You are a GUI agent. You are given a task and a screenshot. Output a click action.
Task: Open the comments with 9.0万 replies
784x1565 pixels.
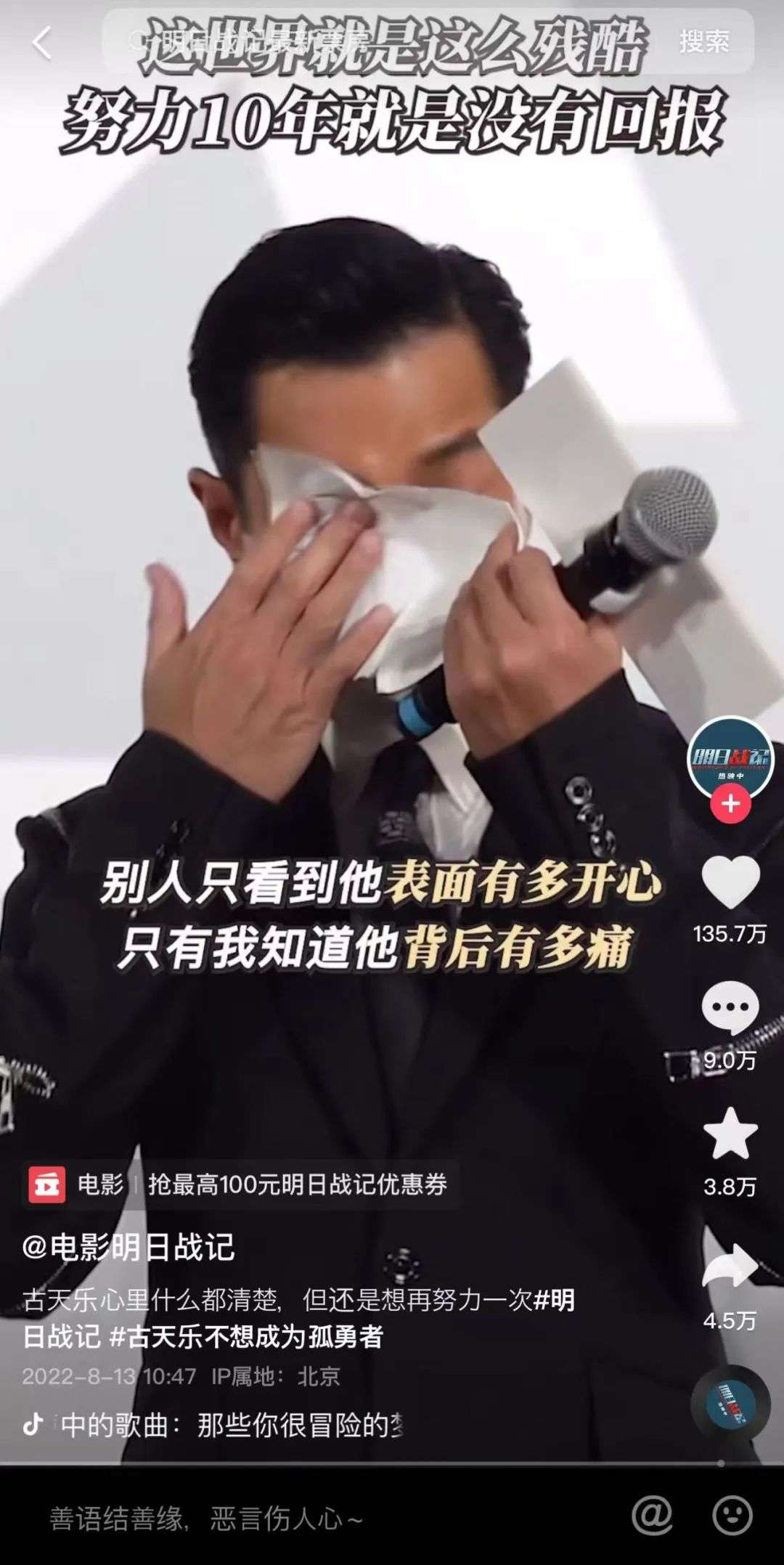730,1007
